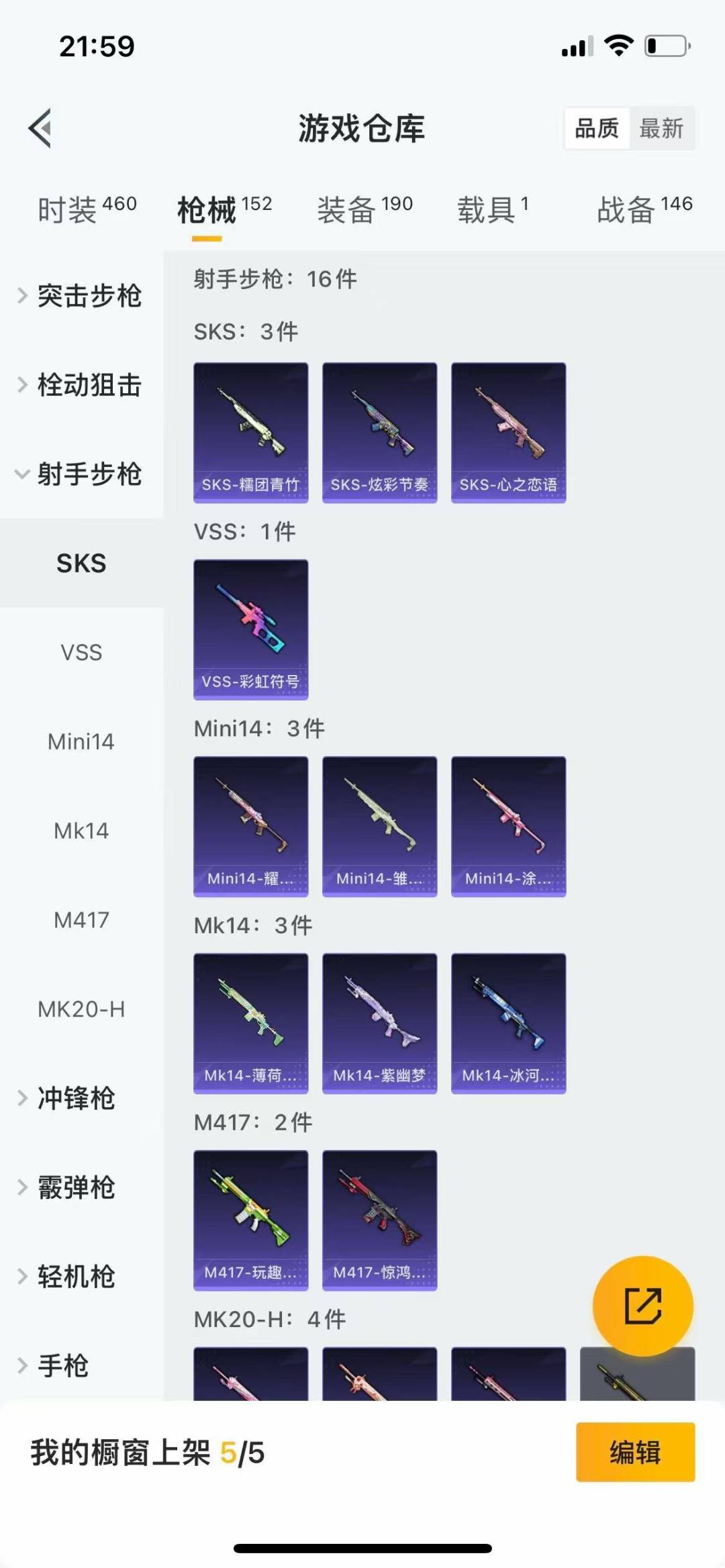This screenshot has width=725, height=1568.
Task: Select Mini14 in the side list
Action: tap(81, 741)
